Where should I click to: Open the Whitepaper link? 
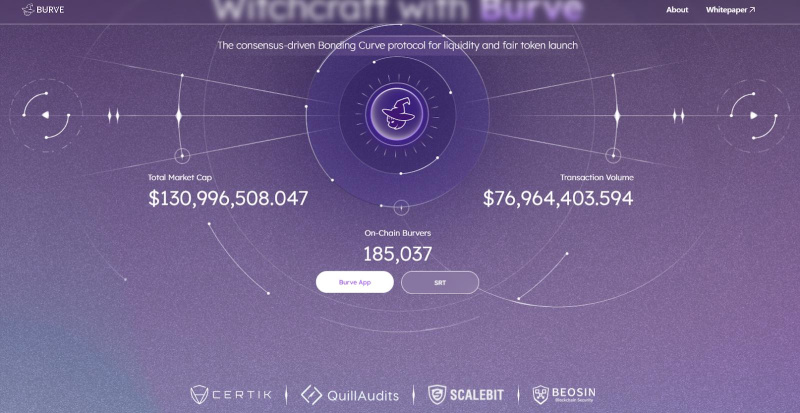pos(730,10)
